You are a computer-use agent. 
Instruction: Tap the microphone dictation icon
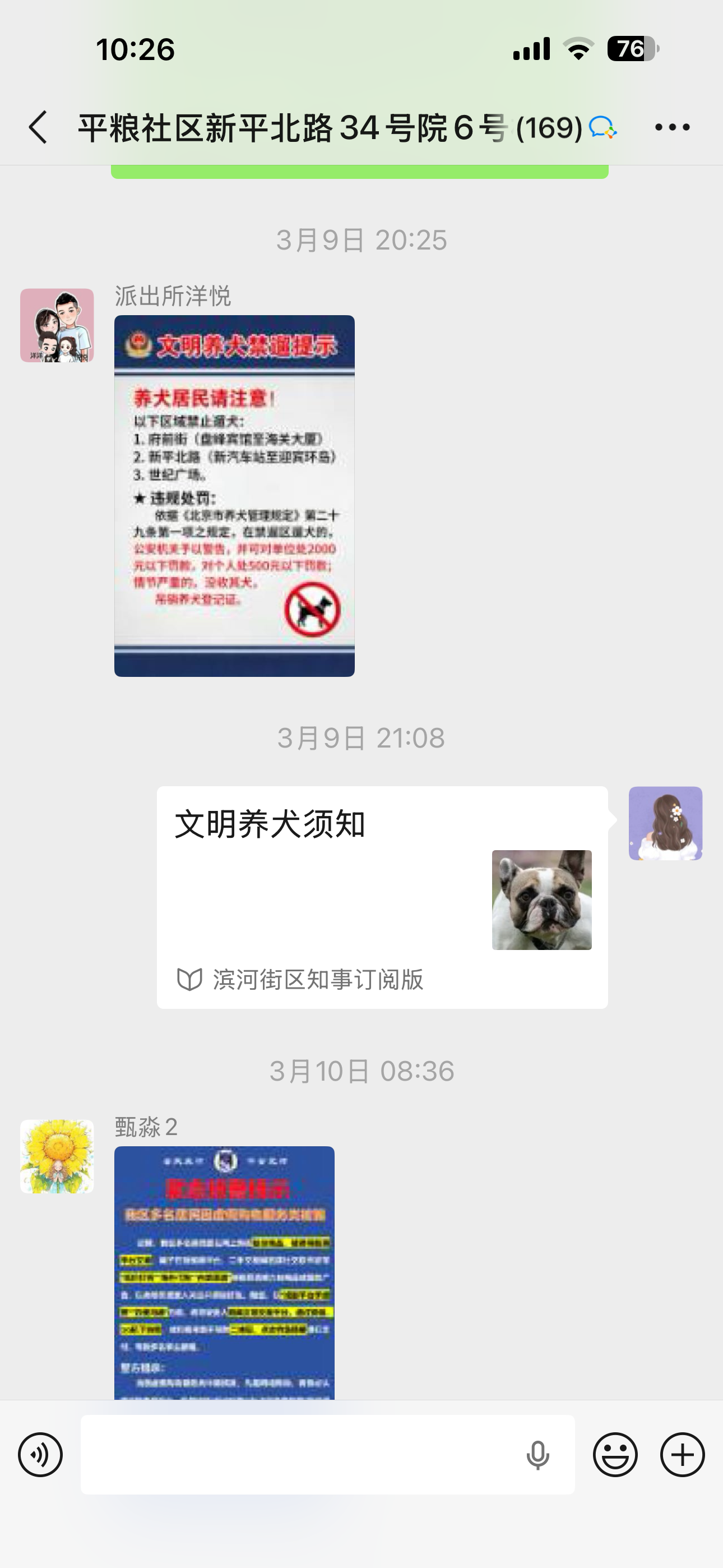pyautogui.click(x=537, y=1455)
